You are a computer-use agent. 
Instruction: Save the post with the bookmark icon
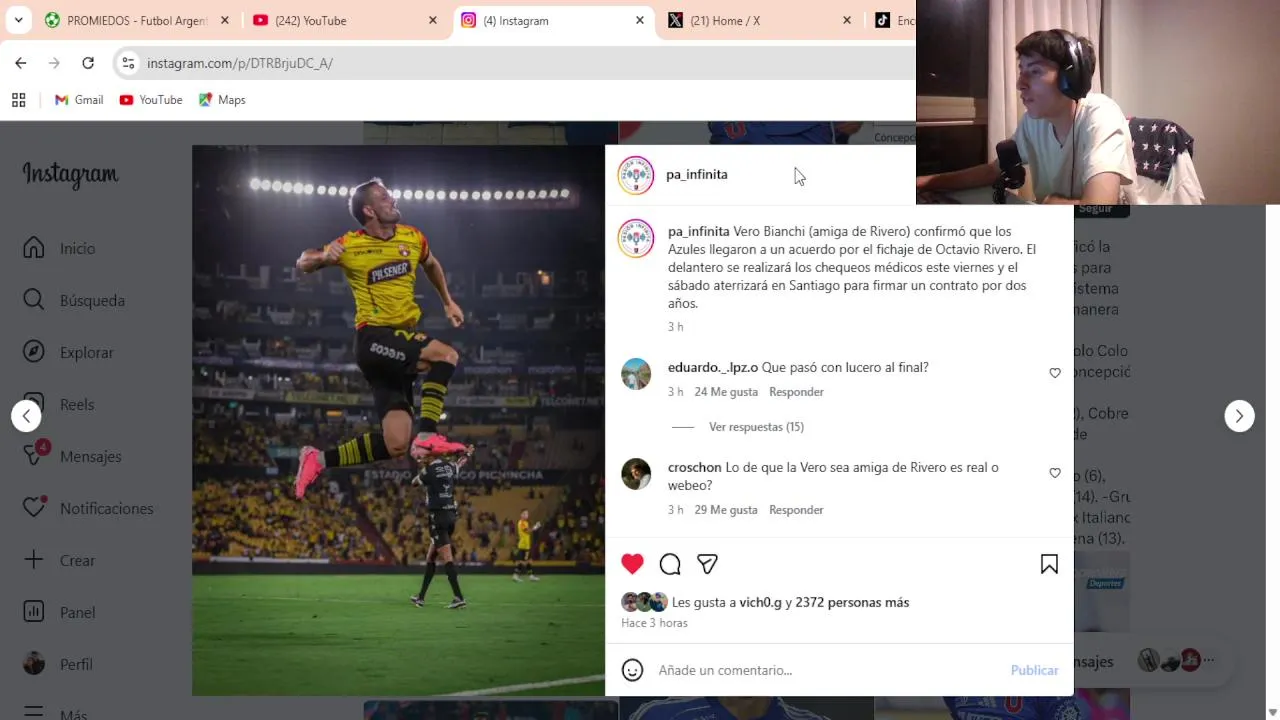click(x=1049, y=564)
